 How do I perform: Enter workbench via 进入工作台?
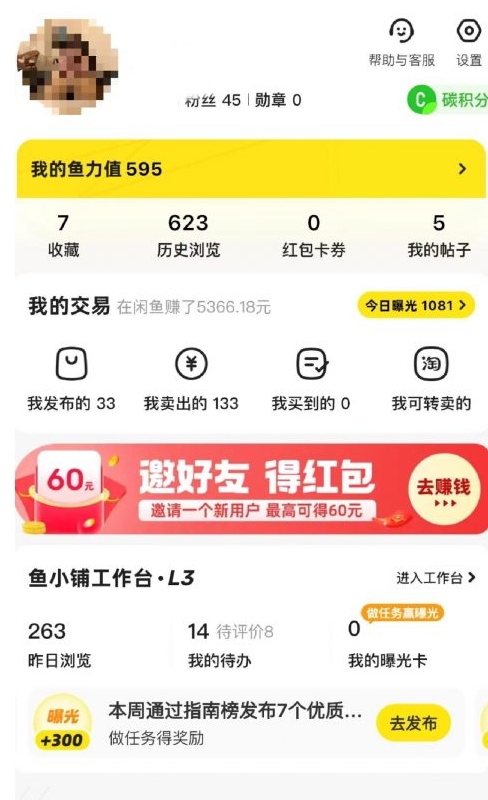click(x=435, y=578)
